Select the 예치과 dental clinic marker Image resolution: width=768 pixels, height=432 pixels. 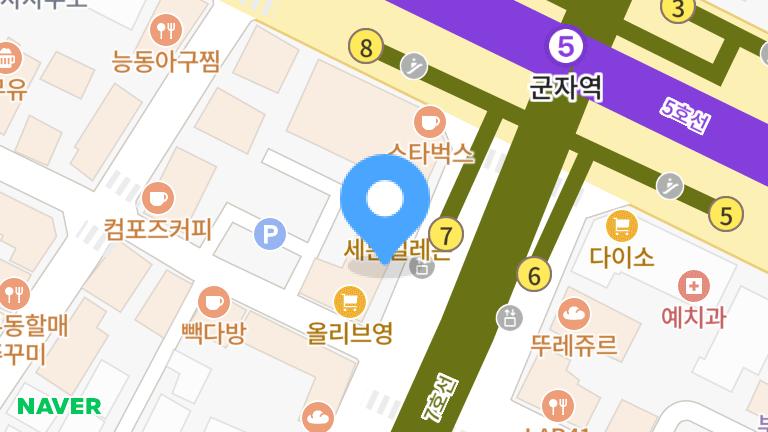(x=692, y=287)
